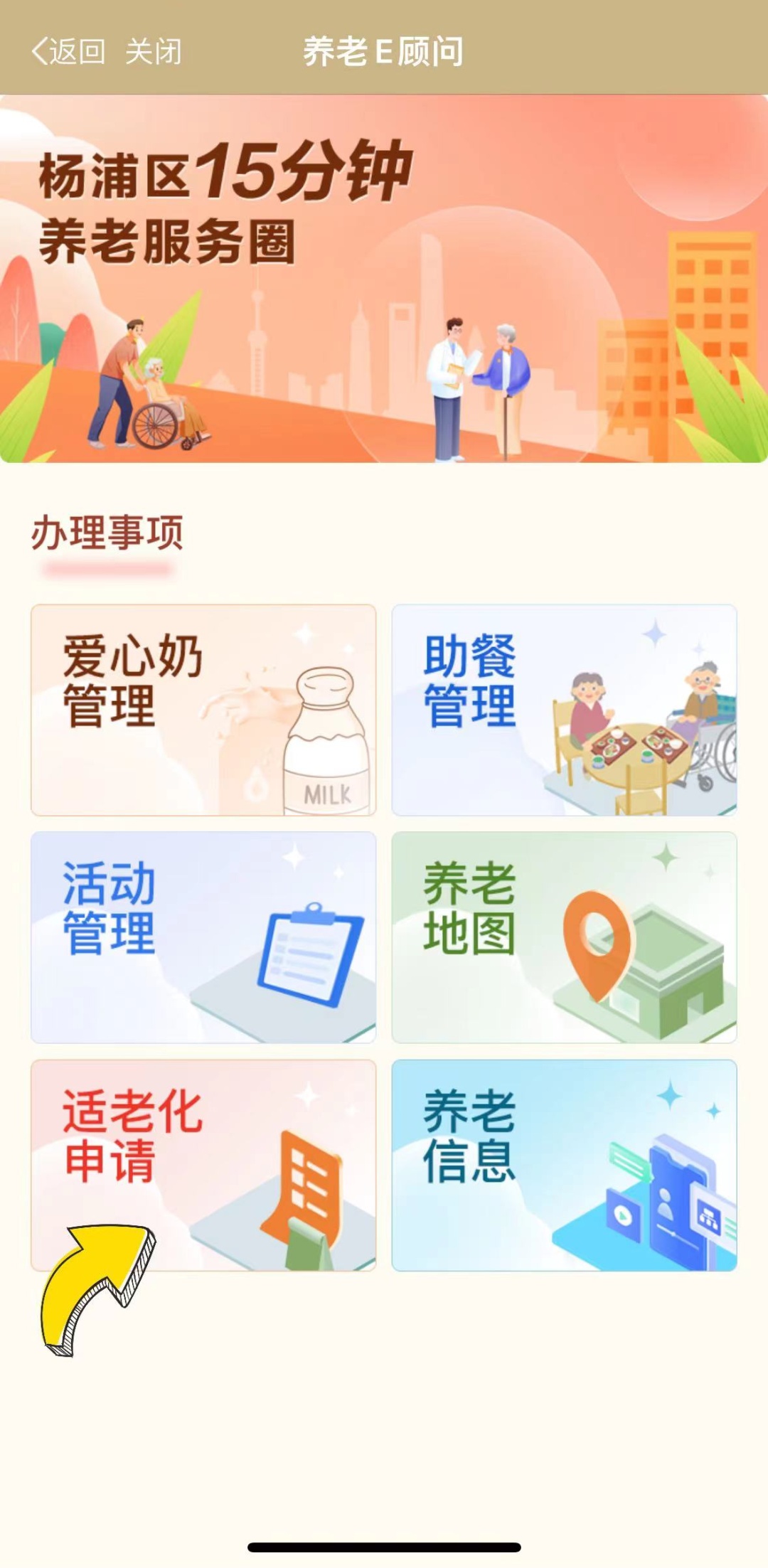Open the 杨浦区15分钟养老服务圈 banner
Viewport: 768px width, 1568px height.
tap(384, 279)
